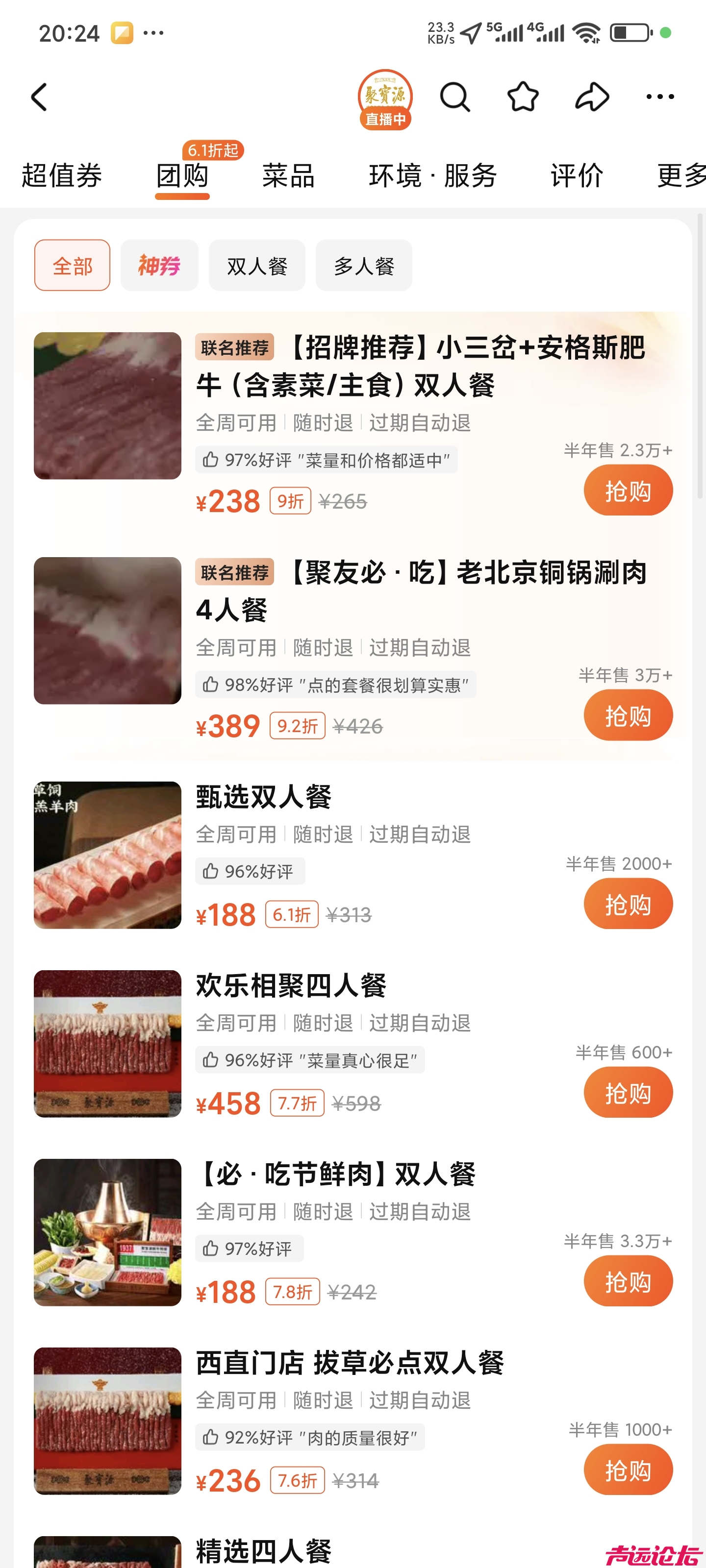The height and width of the screenshot is (1568, 706).
Task: Open the 评价 reviews tab
Action: pyautogui.click(x=576, y=176)
